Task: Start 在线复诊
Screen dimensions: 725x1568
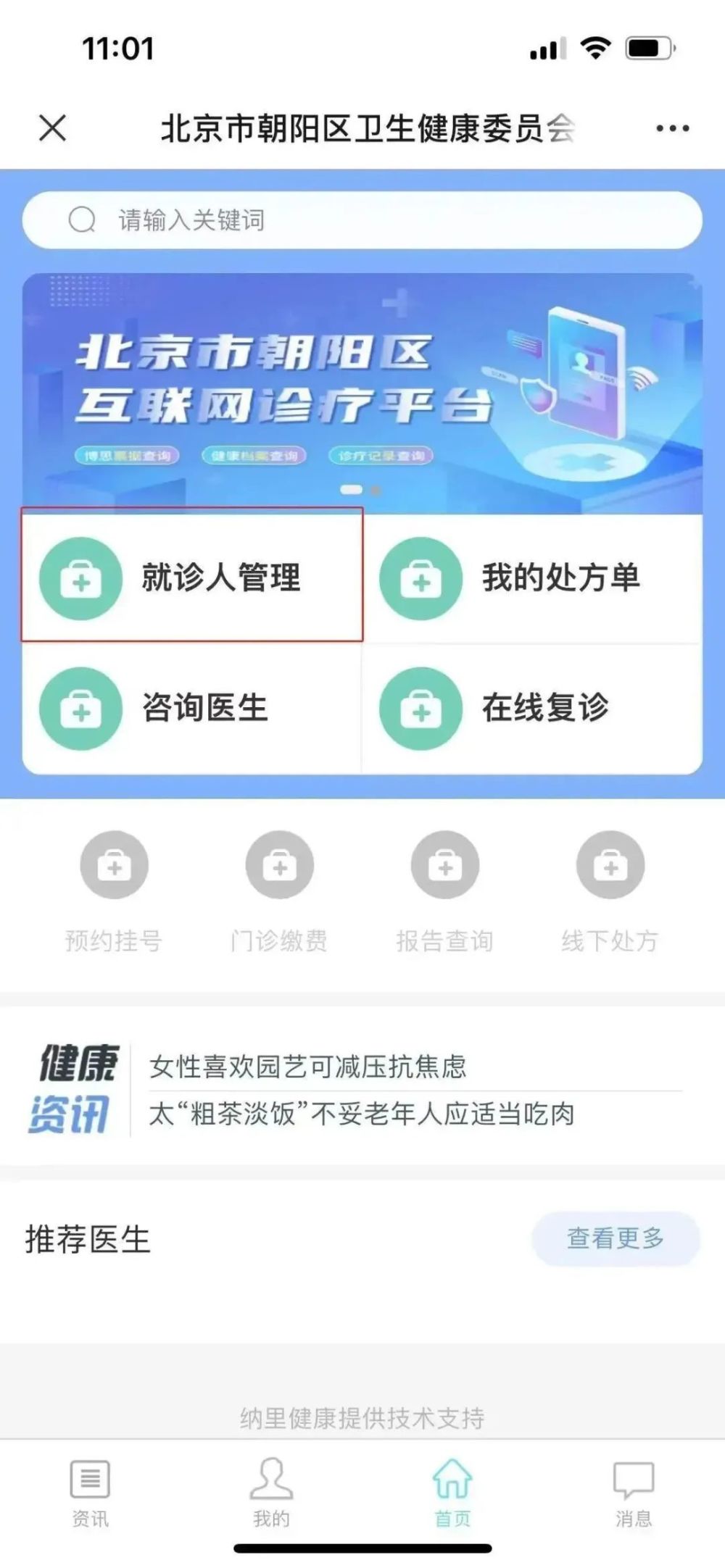Action: tap(533, 708)
